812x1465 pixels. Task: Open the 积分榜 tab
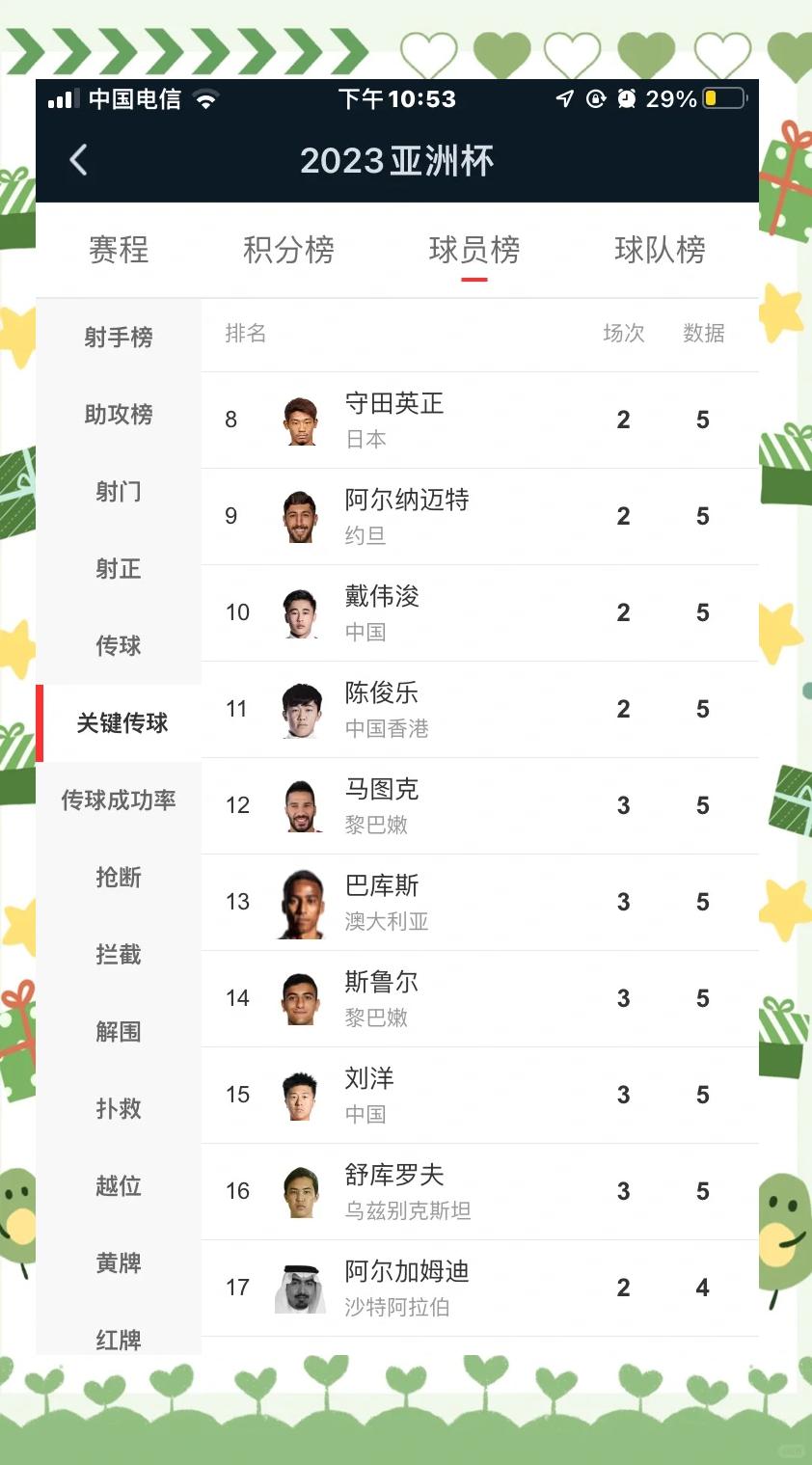coord(288,251)
